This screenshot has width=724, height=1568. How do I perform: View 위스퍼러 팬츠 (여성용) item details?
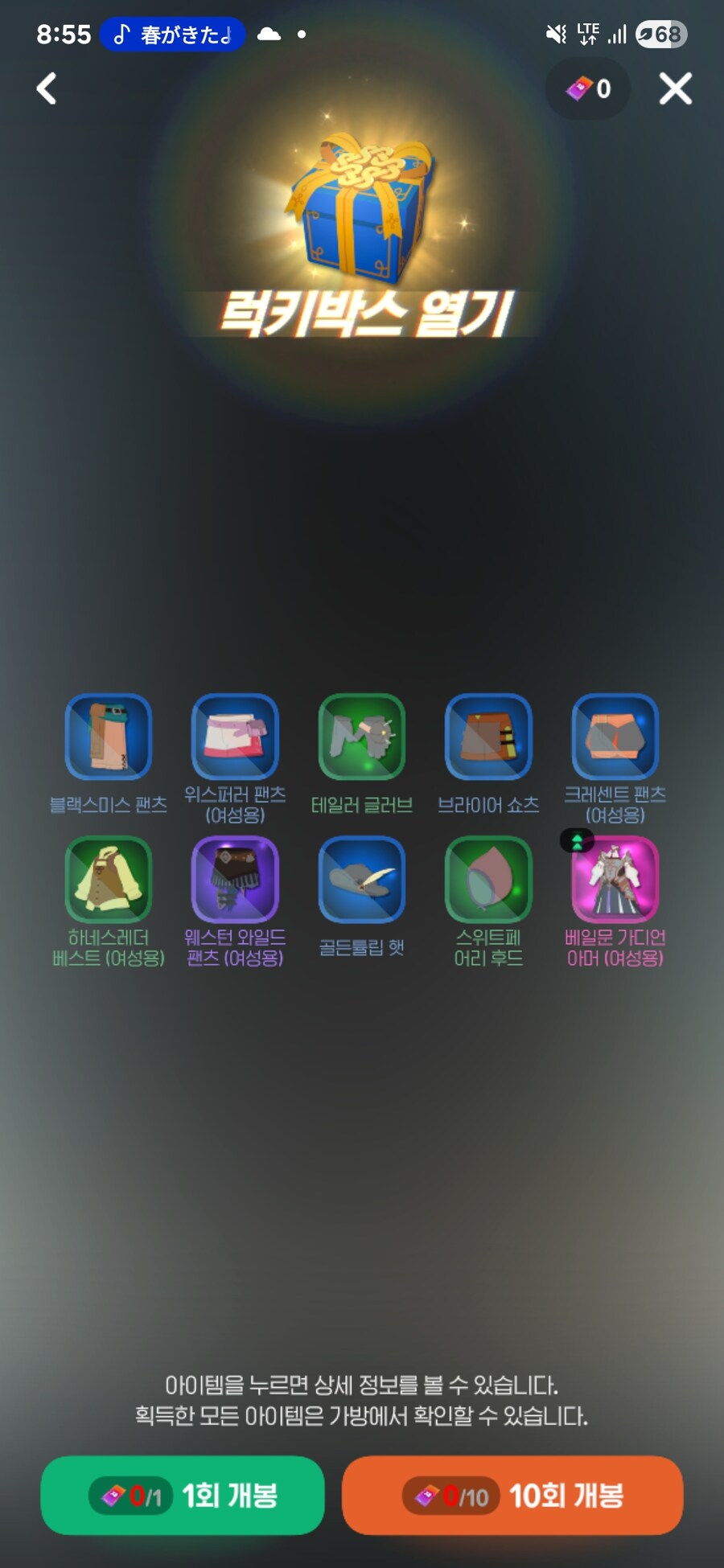[x=235, y=737]
